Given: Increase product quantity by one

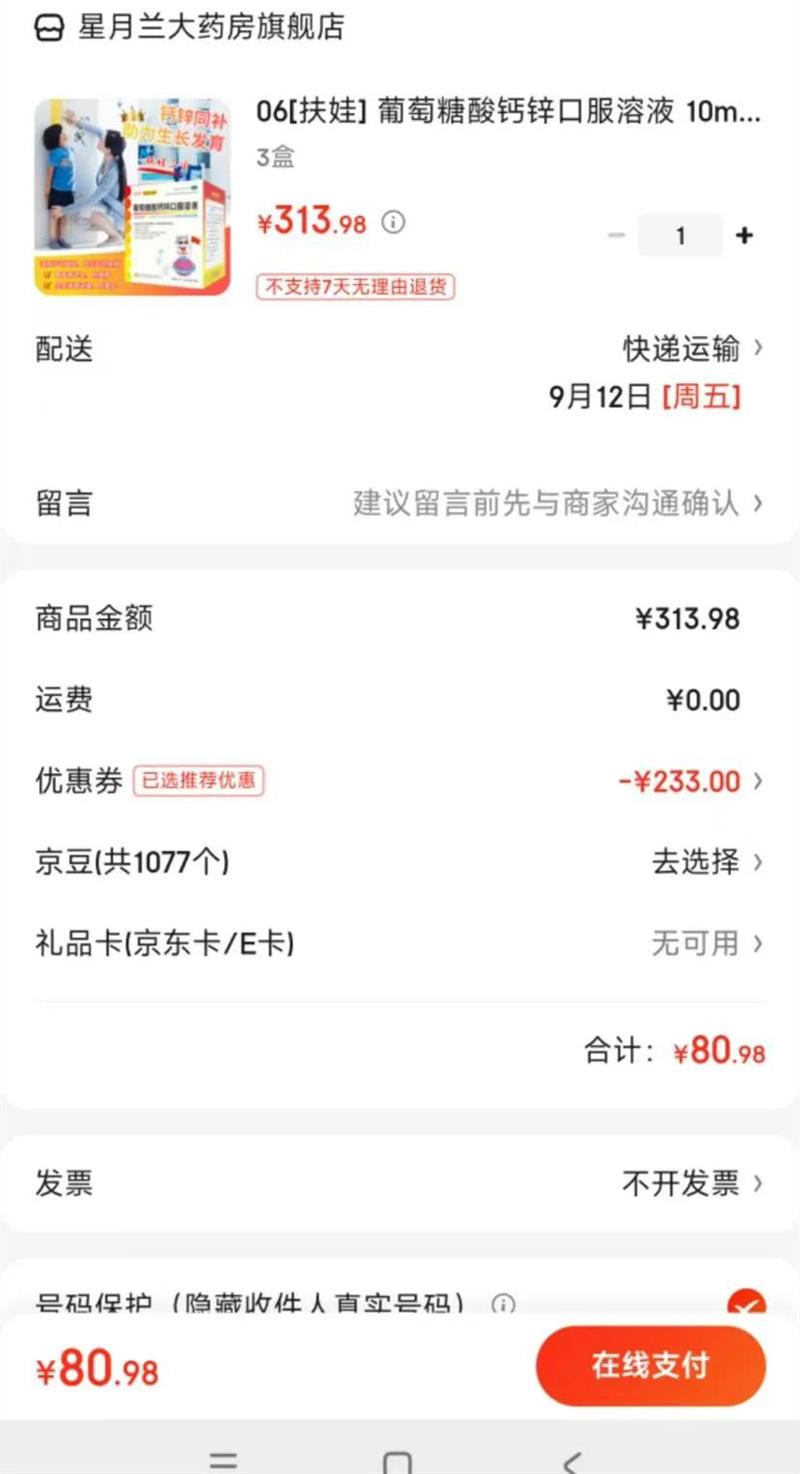Looking at the screenshot, I should click(x=744, y=236).
